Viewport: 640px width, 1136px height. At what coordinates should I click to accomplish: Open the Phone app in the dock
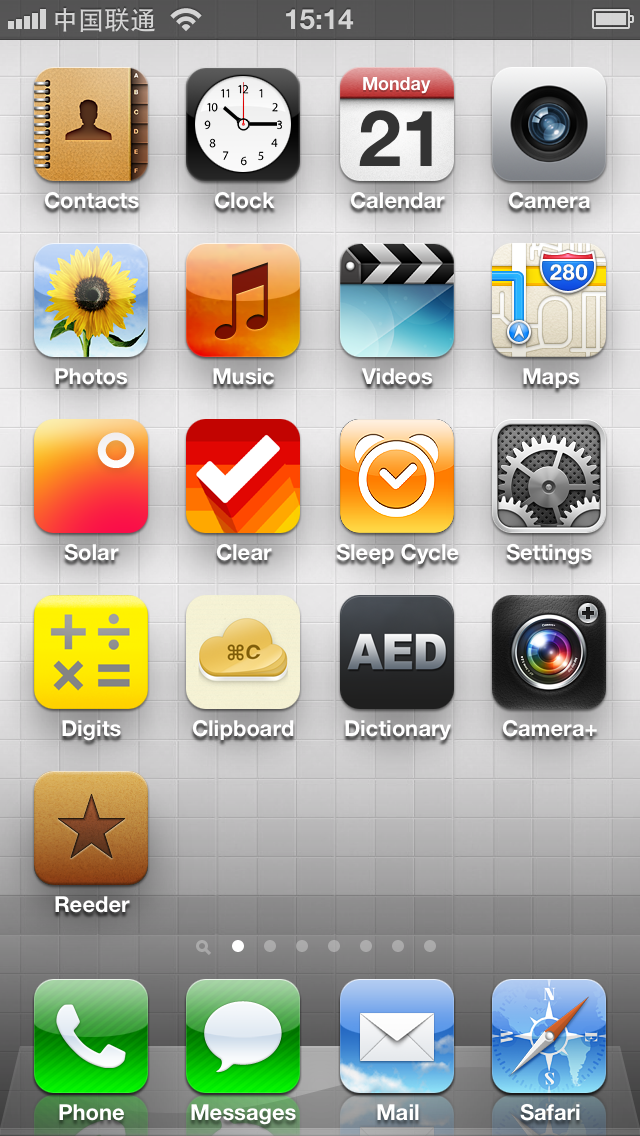(x=91, y=1037)
